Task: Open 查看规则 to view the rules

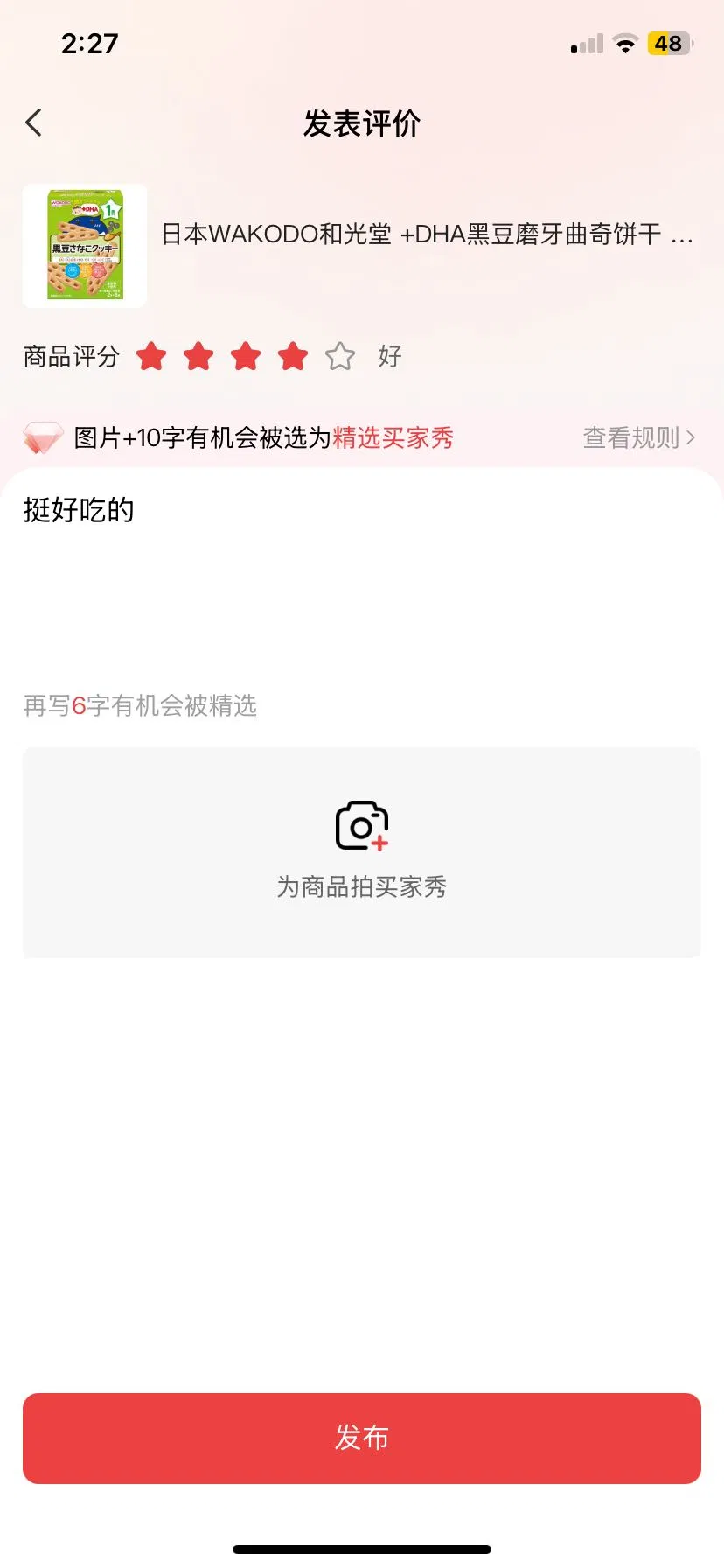Action: click(x=638, y=437)
